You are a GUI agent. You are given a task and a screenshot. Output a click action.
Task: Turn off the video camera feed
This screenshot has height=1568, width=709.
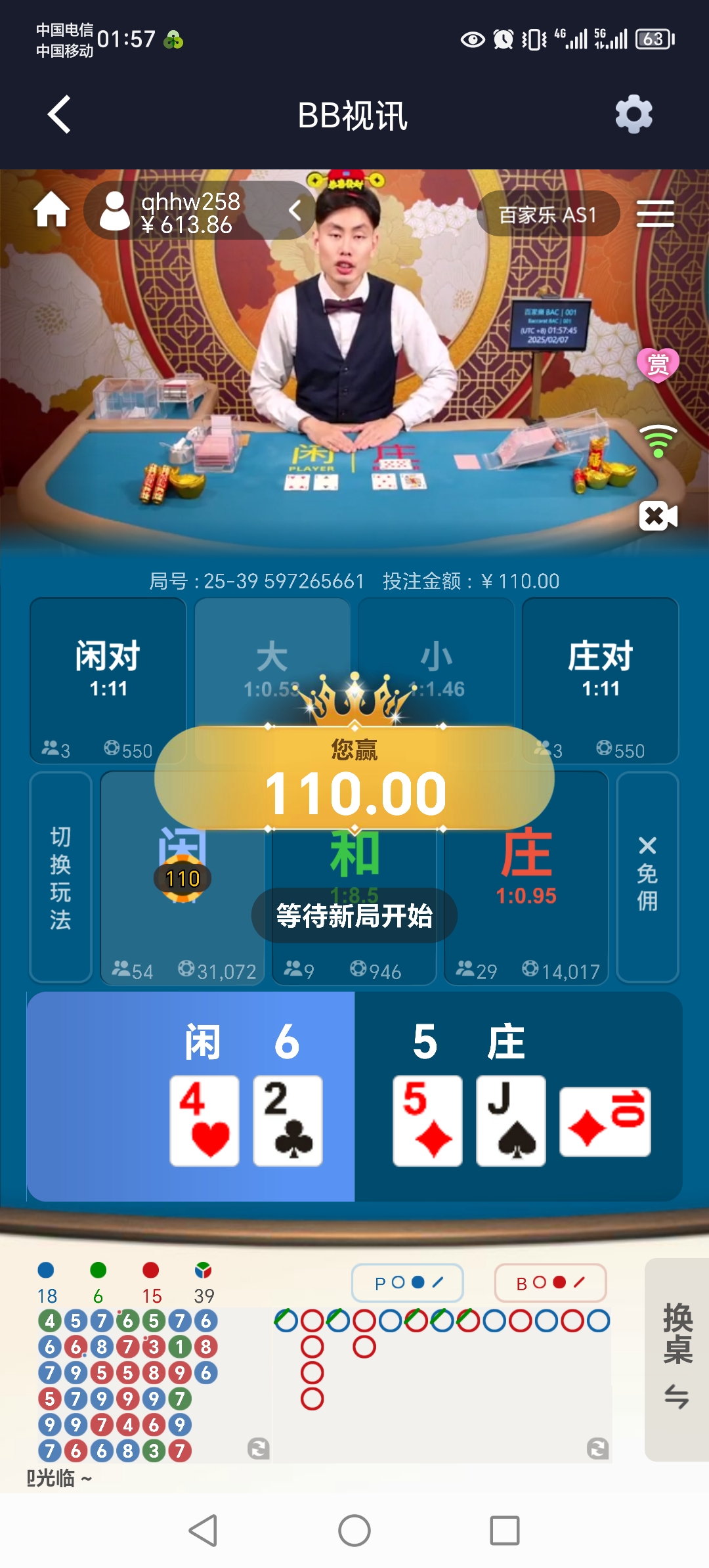[x=658, y=516]
